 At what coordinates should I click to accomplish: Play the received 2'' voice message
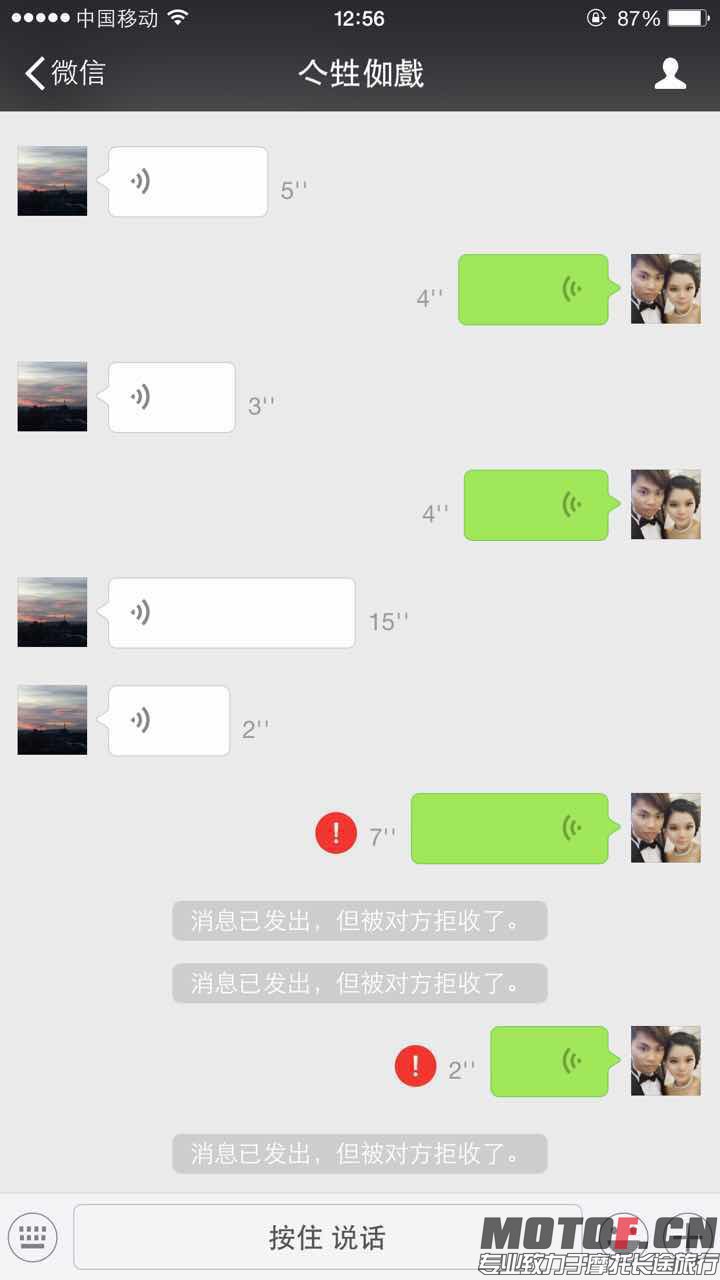pyautogui.click(x=169, y=720)
